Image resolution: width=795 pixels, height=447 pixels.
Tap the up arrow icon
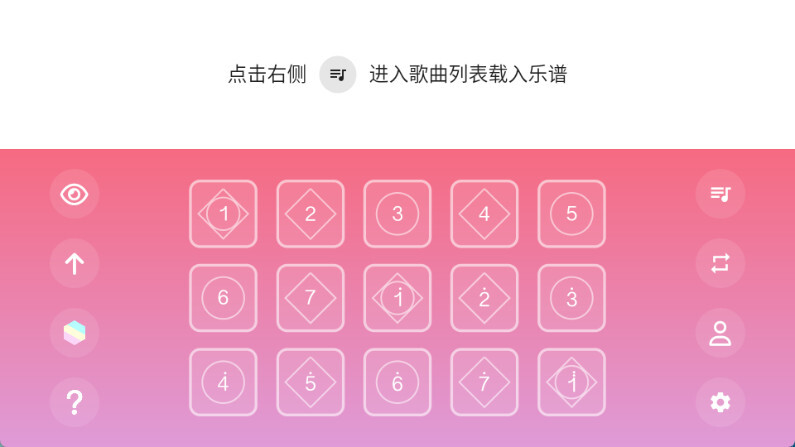pyautogui.click(x=74, y=264)
